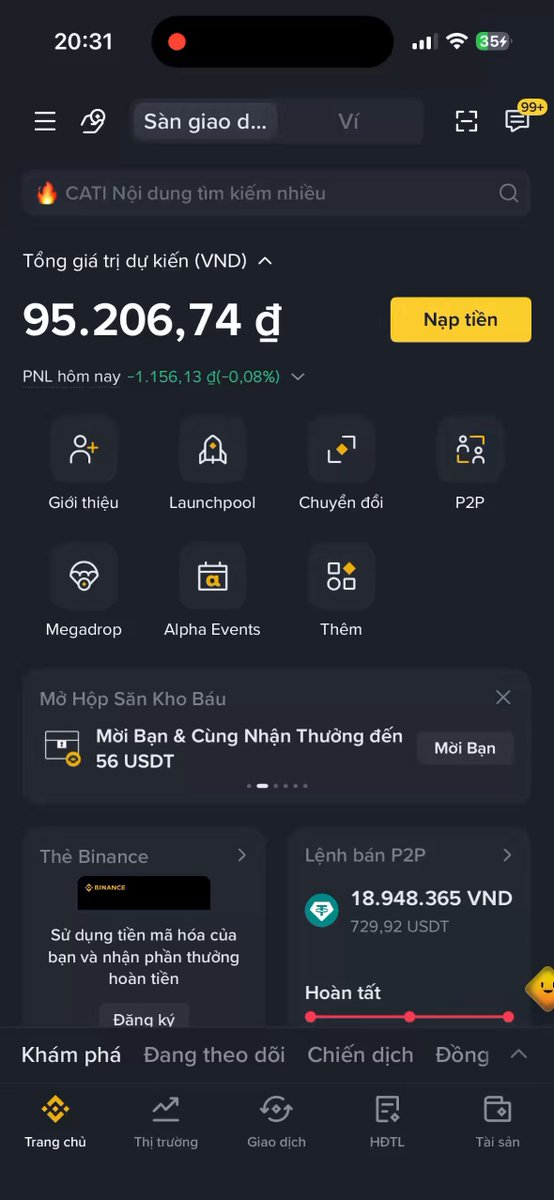This screenshot has width=554, height=1200.
Task: Open Launchpool
Action: point(212,465)
